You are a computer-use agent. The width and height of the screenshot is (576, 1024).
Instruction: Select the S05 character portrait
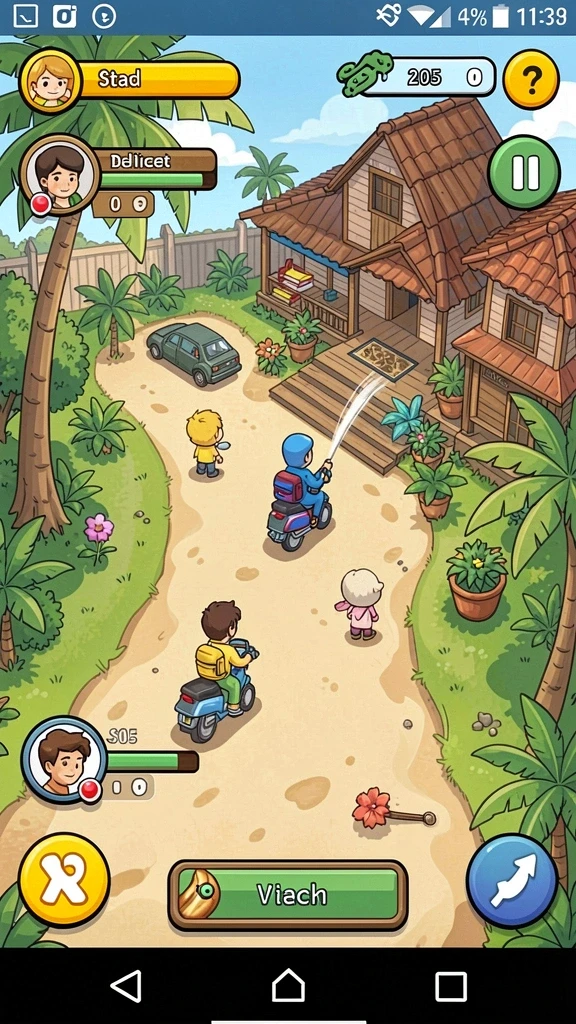[64, 759]
